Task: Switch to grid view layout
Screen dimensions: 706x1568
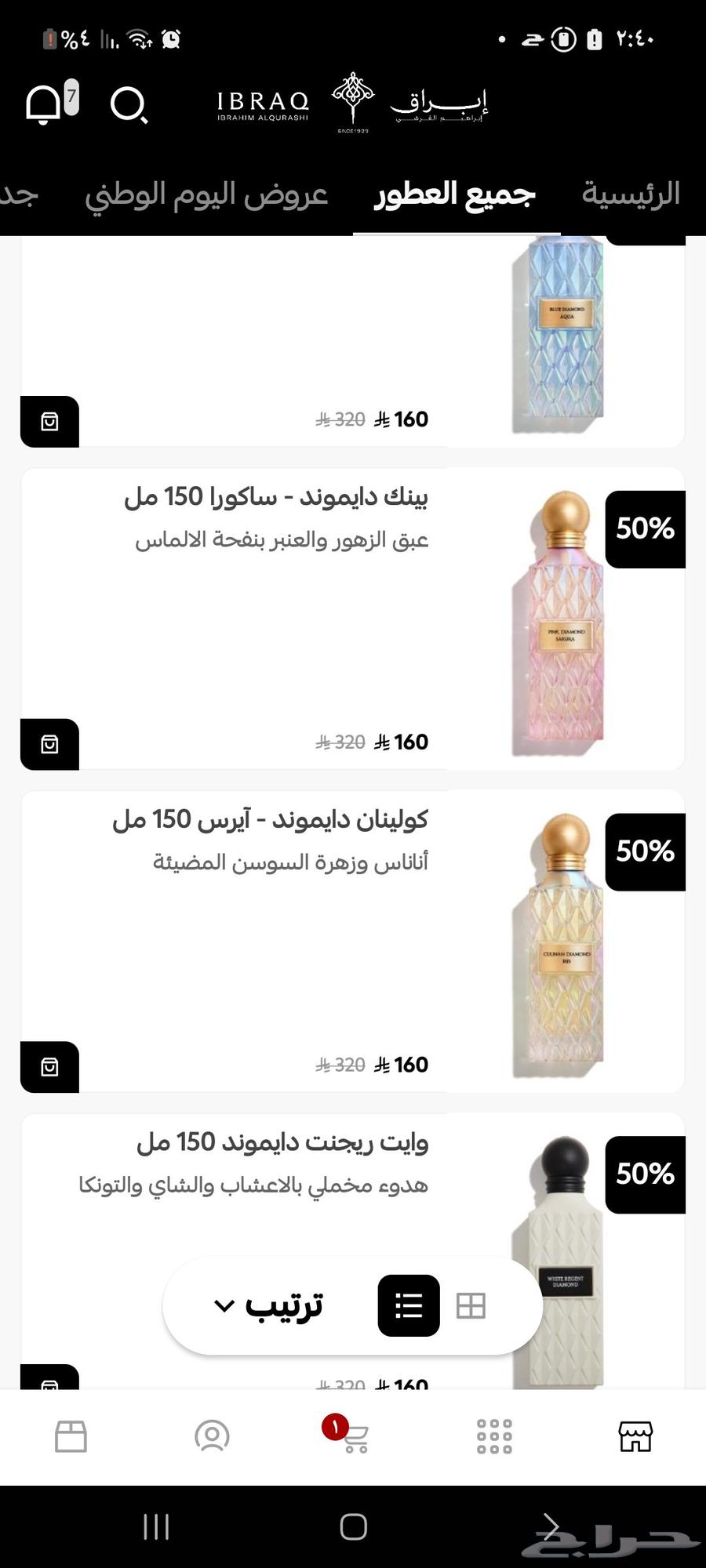Action: coord(471,1305)
